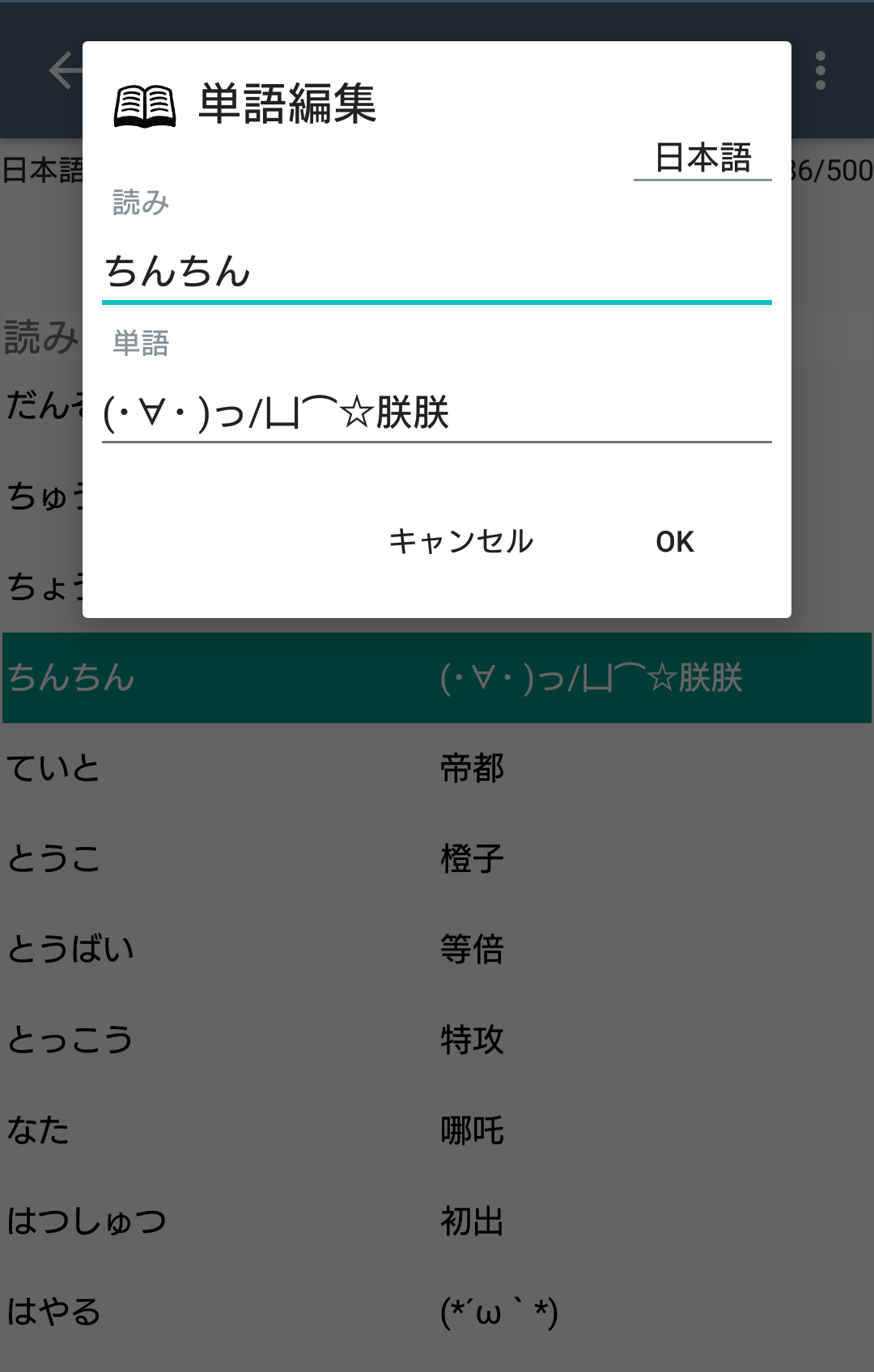The image size is (874, 1372).
Task: Edit the 単語 text field
Action: (x=437, y=413)
